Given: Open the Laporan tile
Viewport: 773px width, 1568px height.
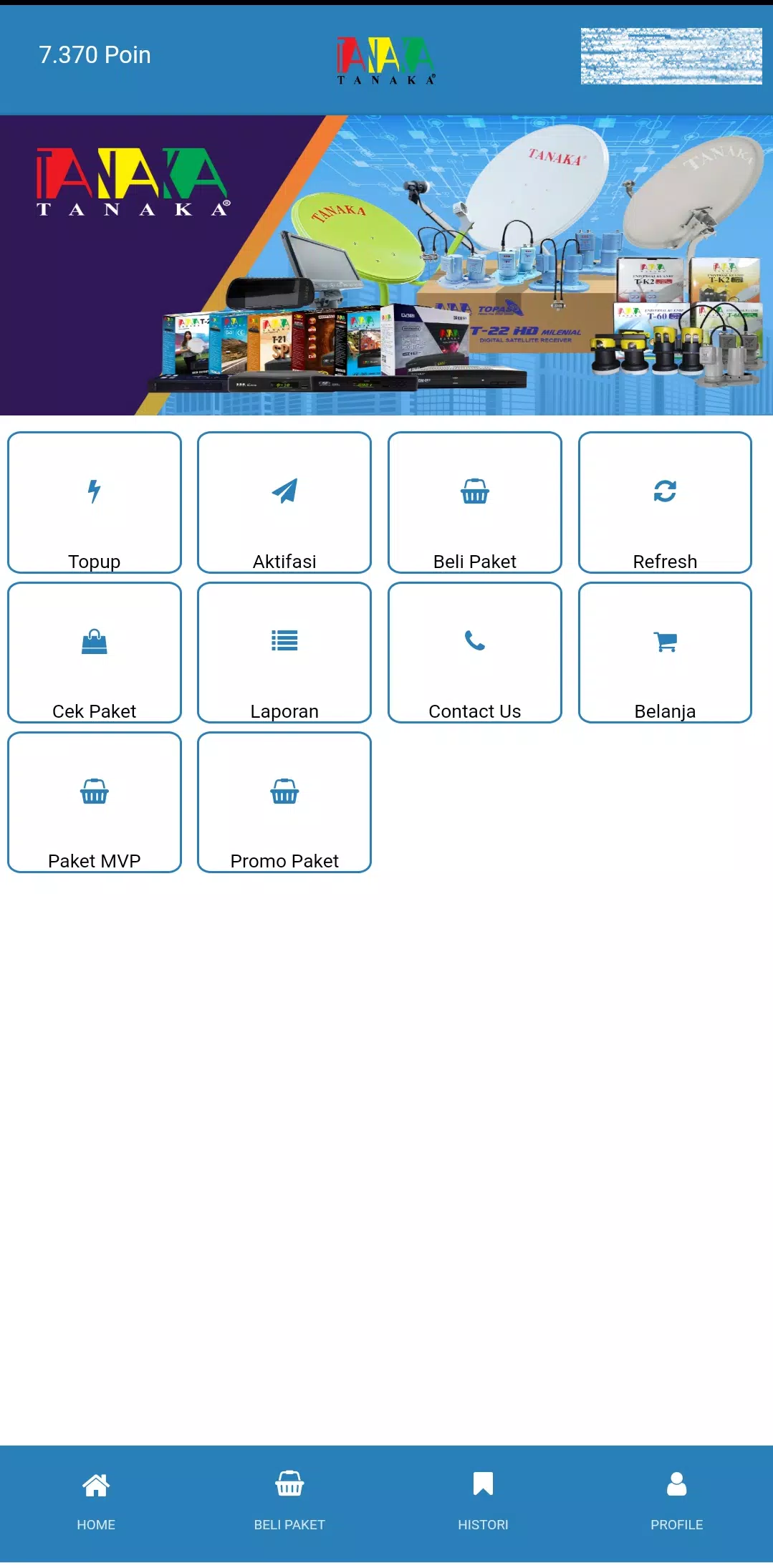Looking at the screenshot, I should point(284,653).
